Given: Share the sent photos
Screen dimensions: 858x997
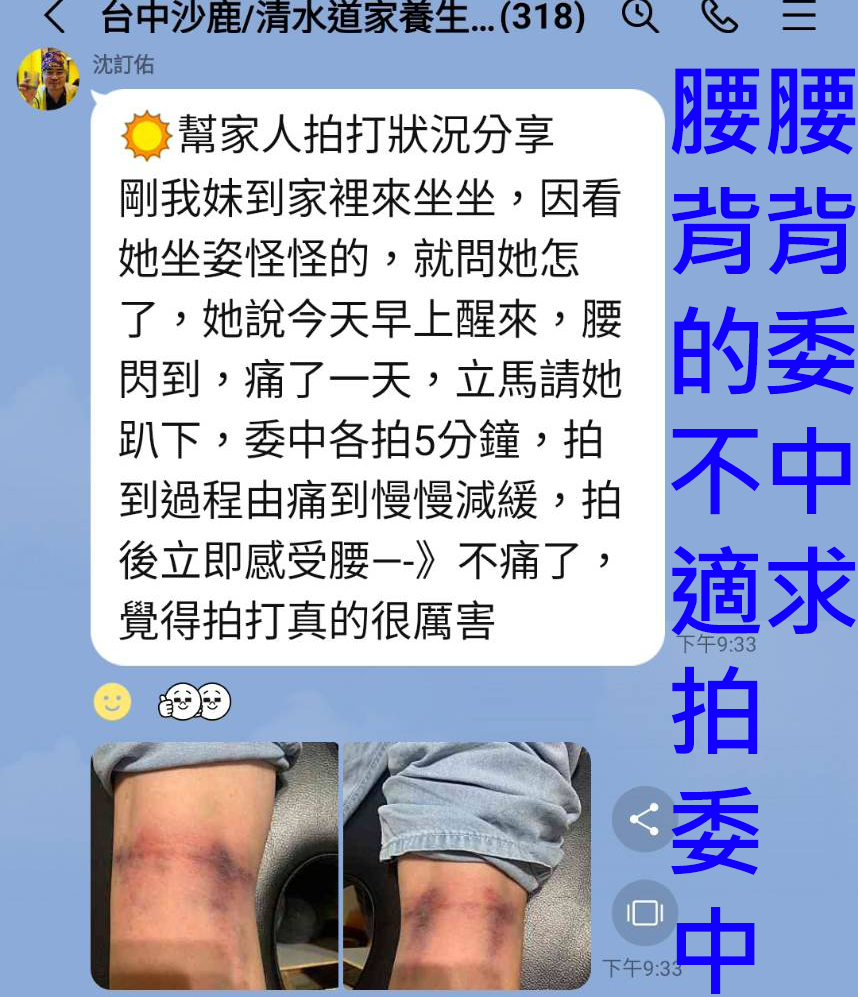Looking at the screenshot, I should point(644,820).
